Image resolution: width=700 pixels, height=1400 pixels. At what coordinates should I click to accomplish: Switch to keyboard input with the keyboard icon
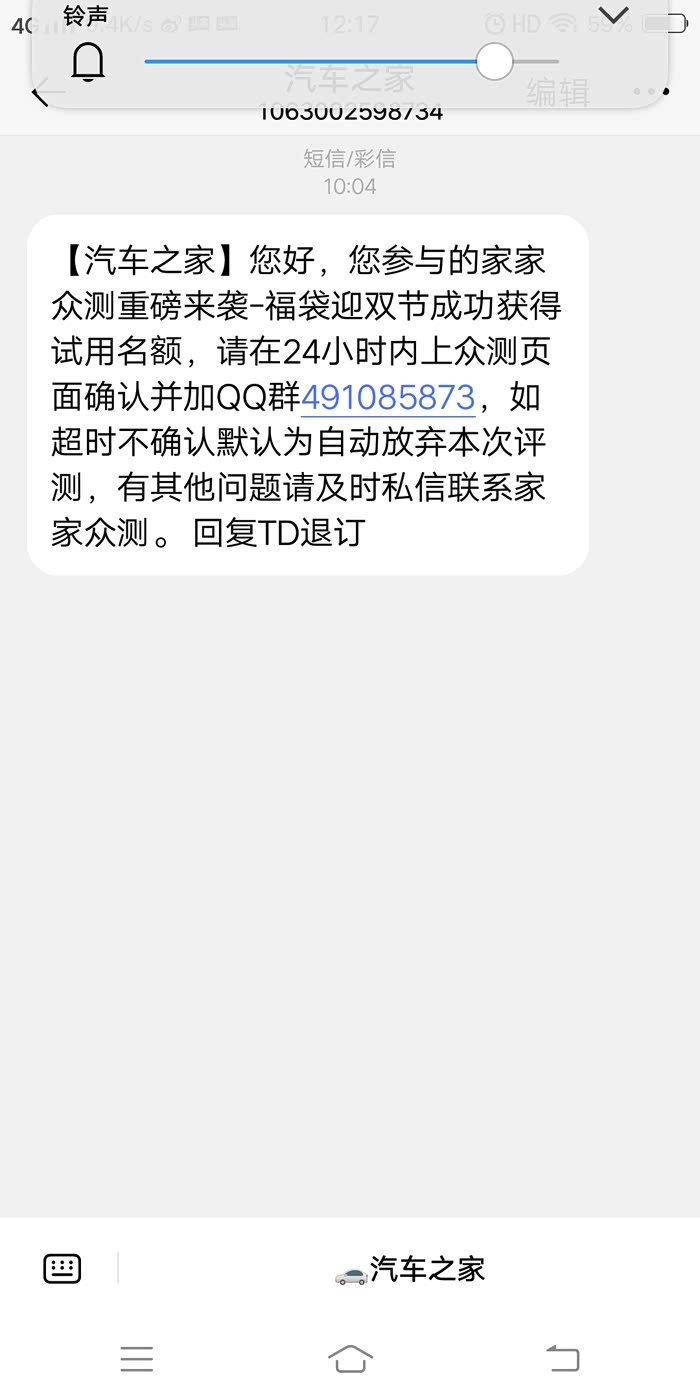click(62, 1269)
